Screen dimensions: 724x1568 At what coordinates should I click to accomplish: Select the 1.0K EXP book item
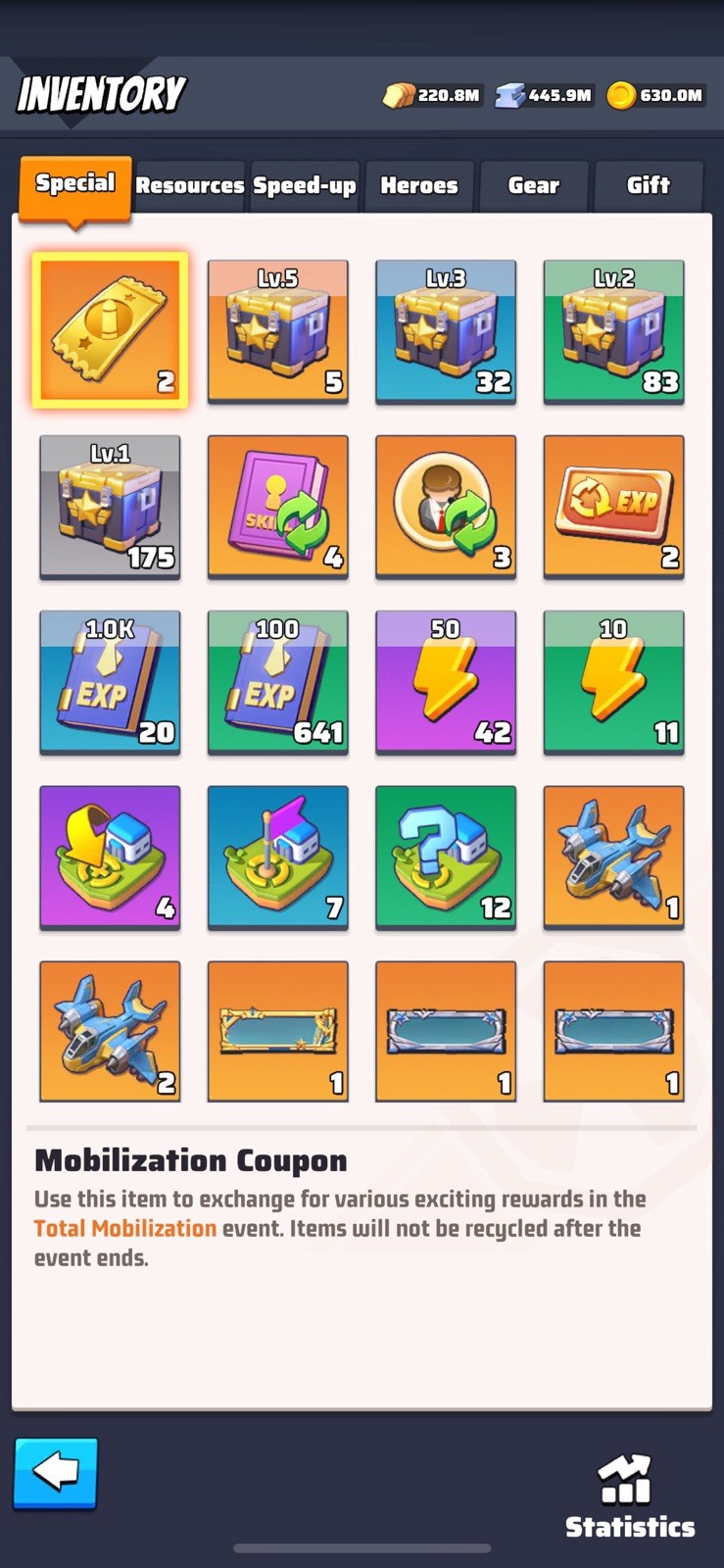(110, 682)
